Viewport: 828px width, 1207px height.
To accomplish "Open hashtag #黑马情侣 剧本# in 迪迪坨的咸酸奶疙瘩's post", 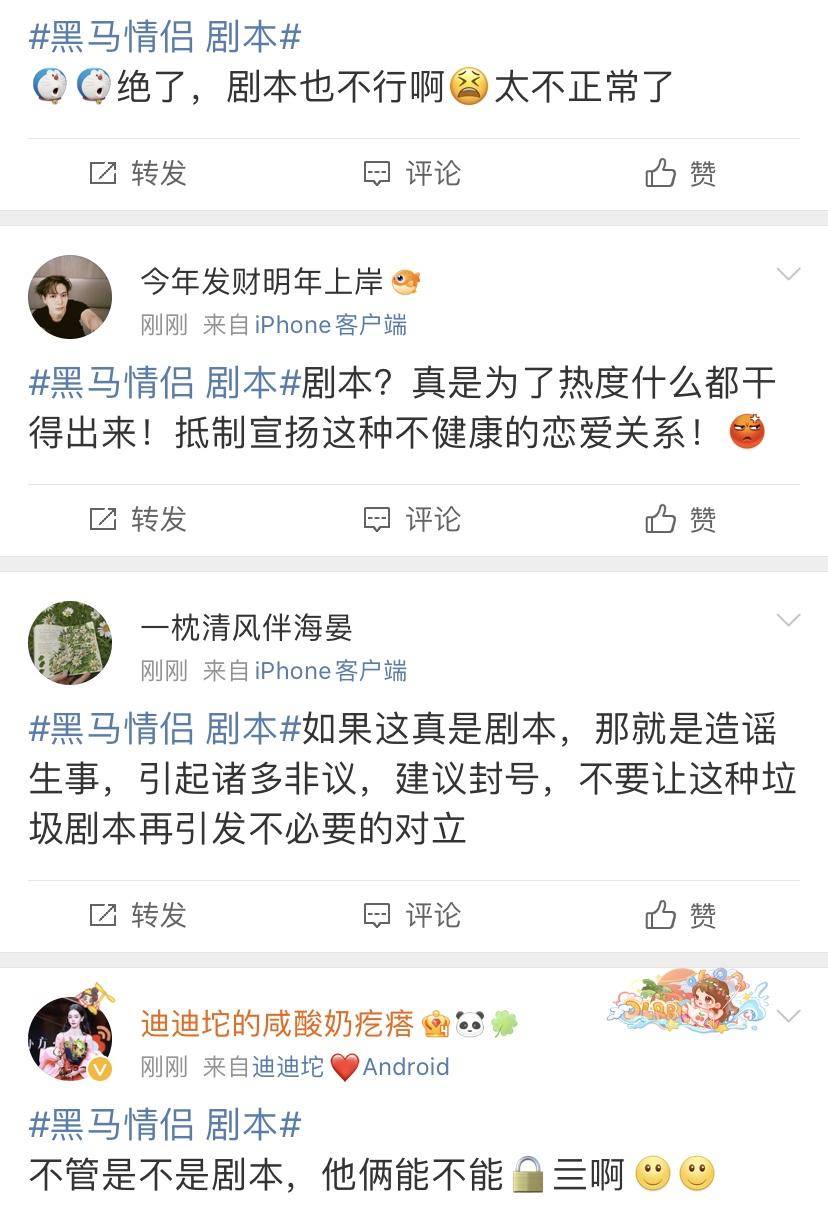I will (165, 1125).
